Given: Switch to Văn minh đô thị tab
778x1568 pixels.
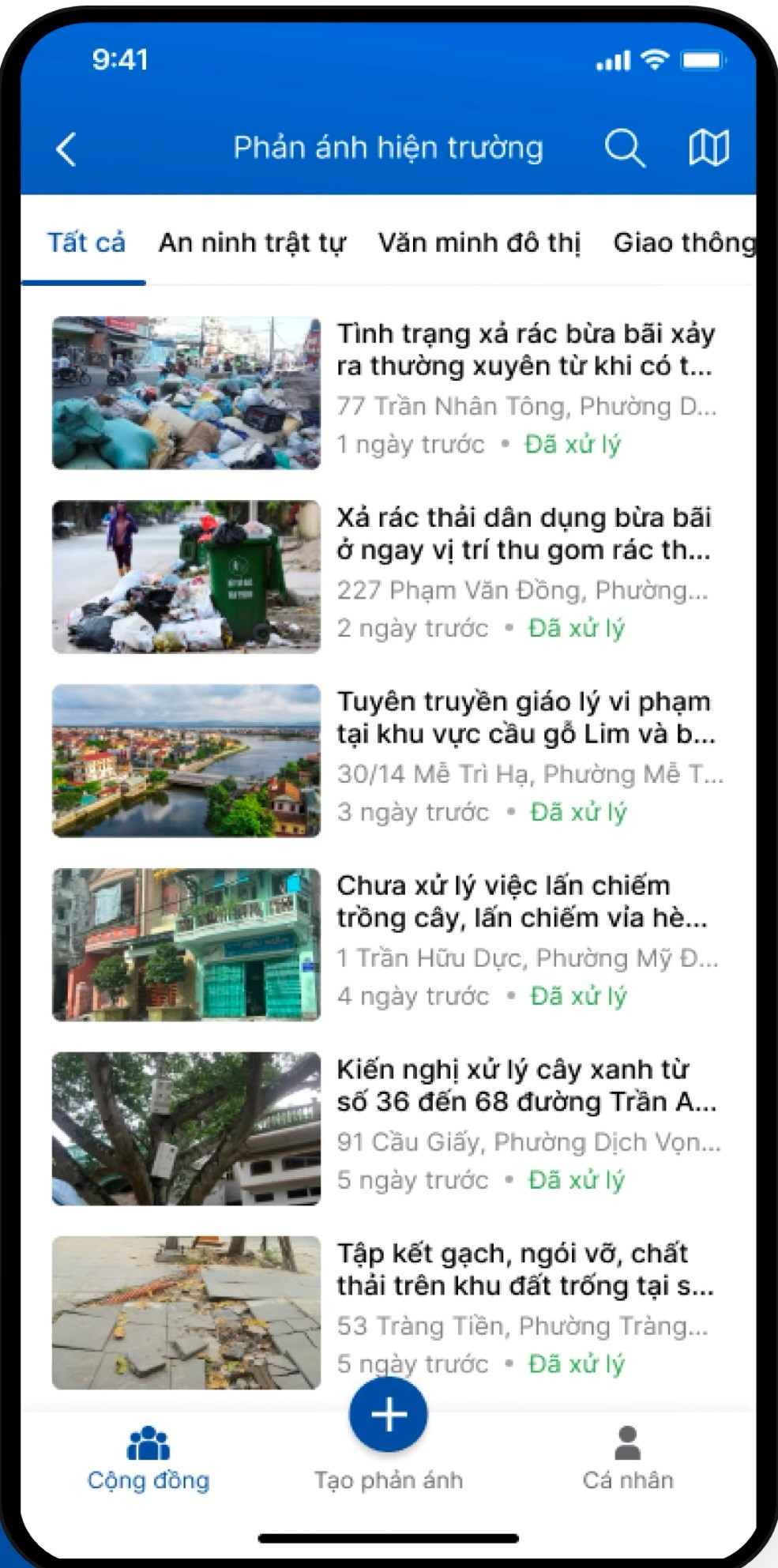Looking at the screenshot, I should [x=479, y=243].
